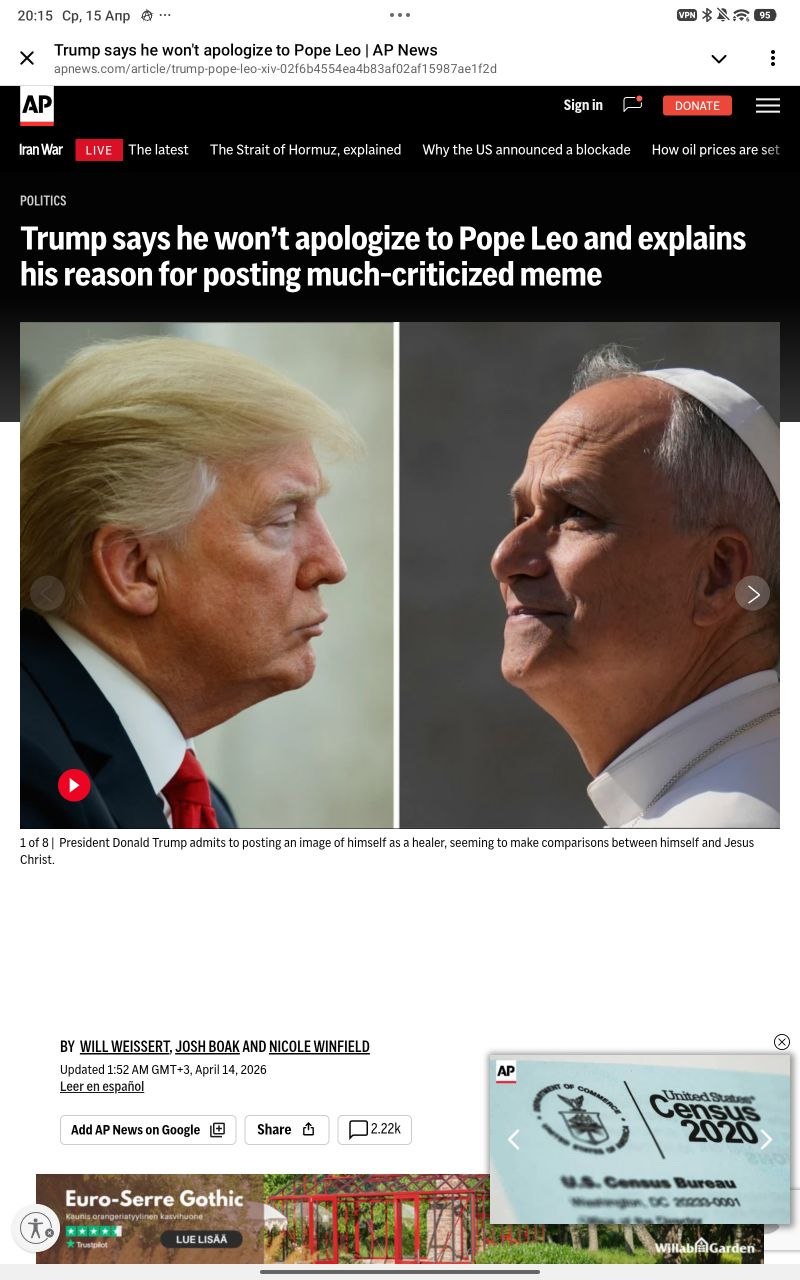Open the notifications chat icon
The height and width of the screenshot is (1280, 800).
point(632,104)
